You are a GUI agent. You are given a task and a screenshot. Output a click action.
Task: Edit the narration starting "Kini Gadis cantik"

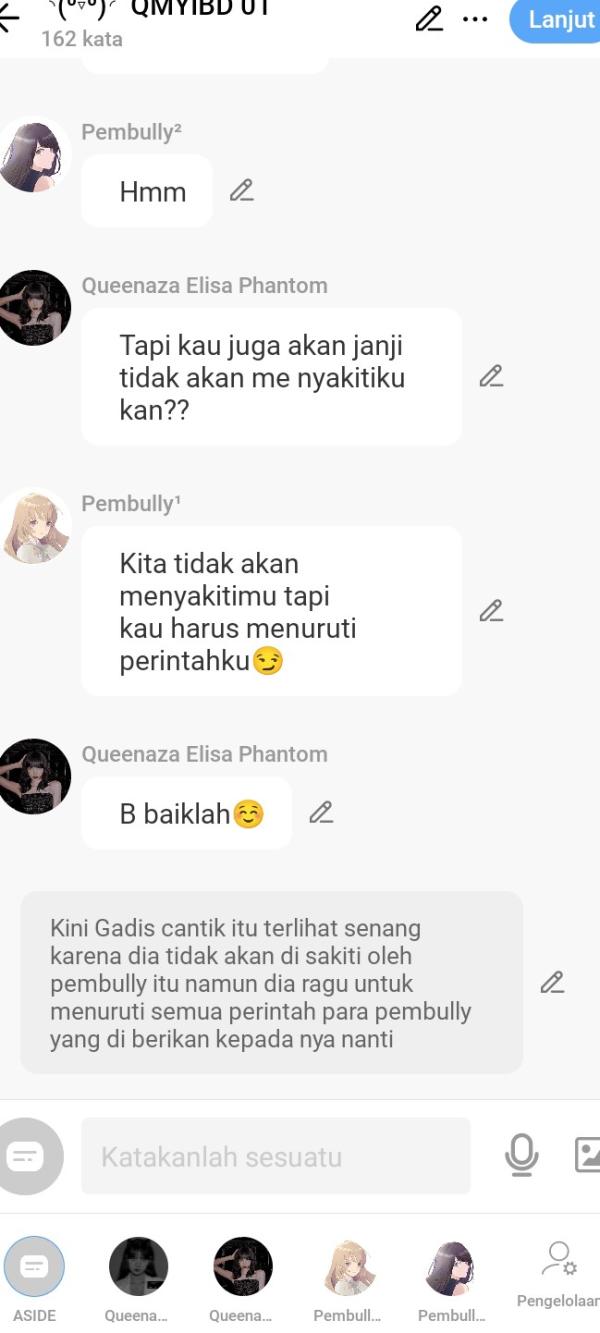click(x=552, y=982)
